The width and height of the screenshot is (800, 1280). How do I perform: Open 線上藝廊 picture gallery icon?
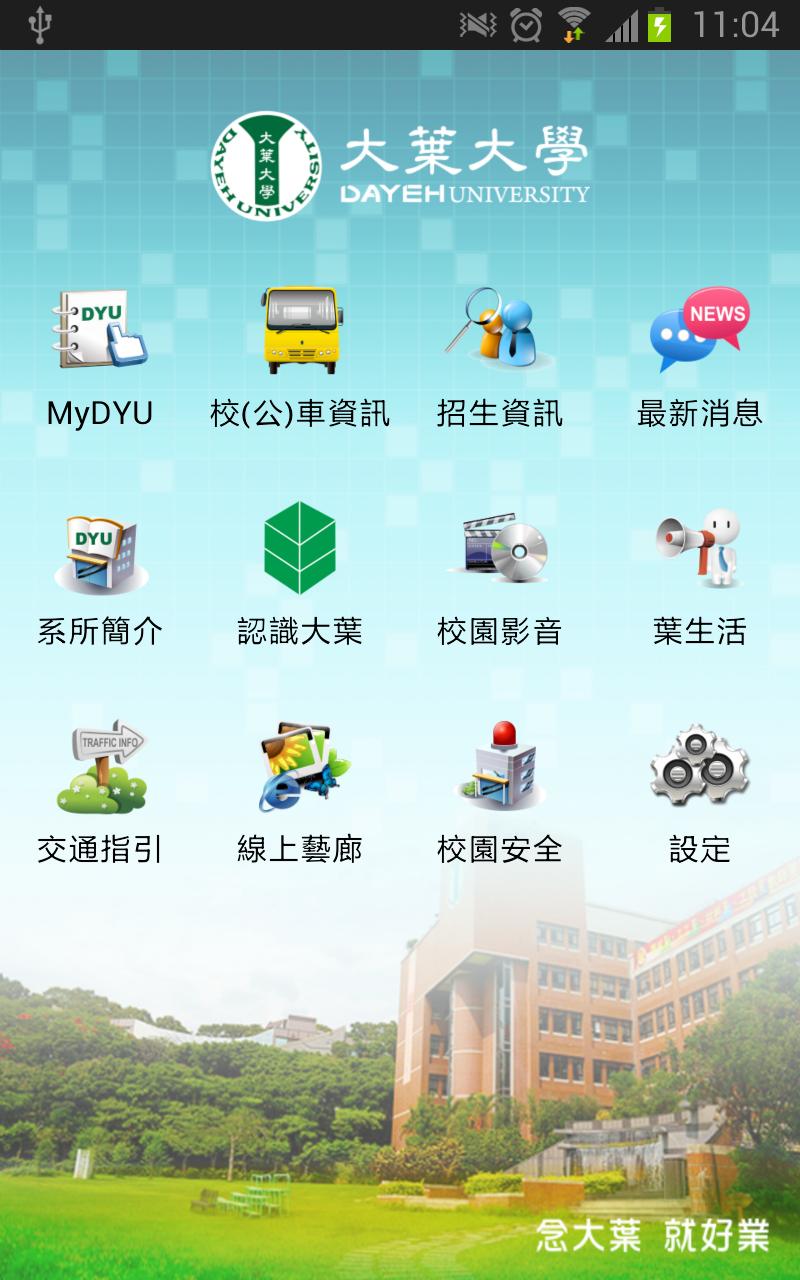coord(300,770)
